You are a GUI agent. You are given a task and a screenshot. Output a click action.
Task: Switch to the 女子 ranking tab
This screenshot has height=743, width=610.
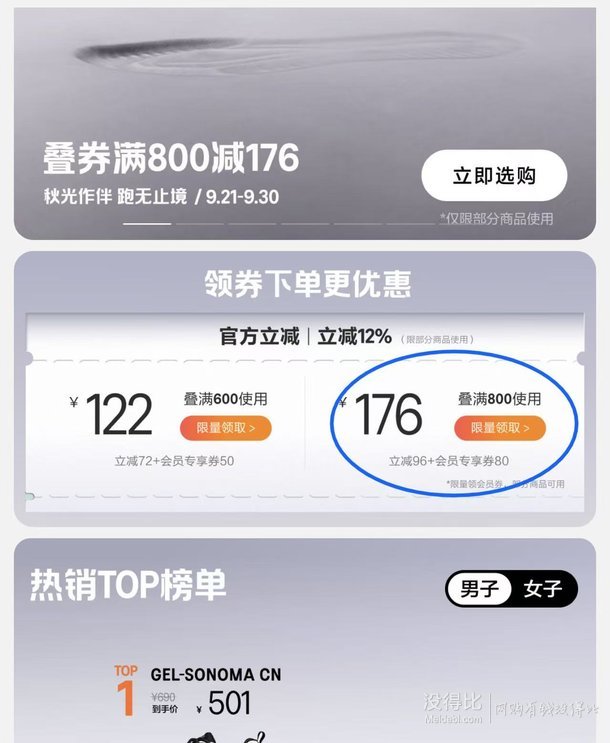(x=543, y=590)
